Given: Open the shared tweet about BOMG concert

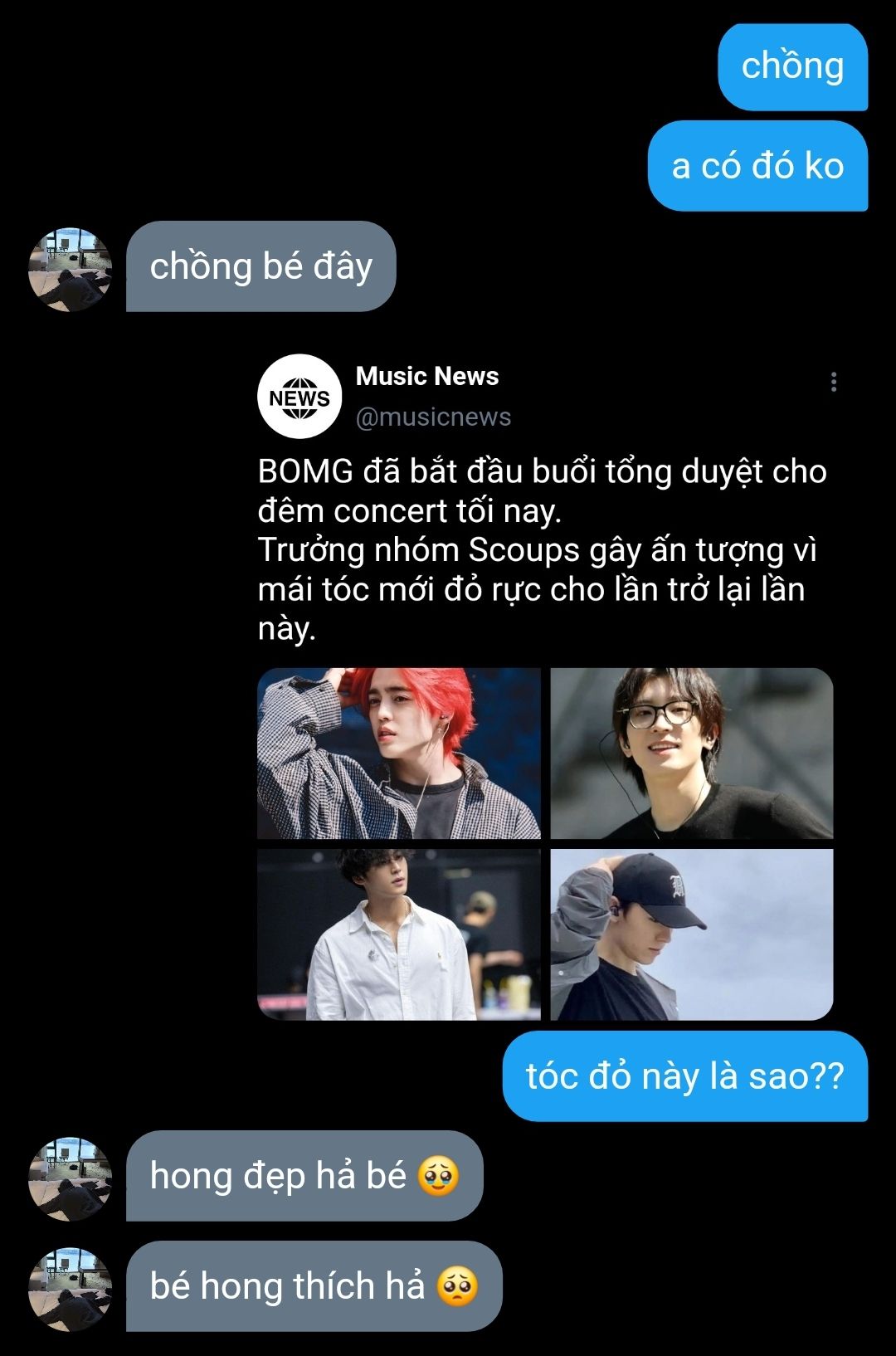Looking at the screenshot, I should click(x=541, y=549).
